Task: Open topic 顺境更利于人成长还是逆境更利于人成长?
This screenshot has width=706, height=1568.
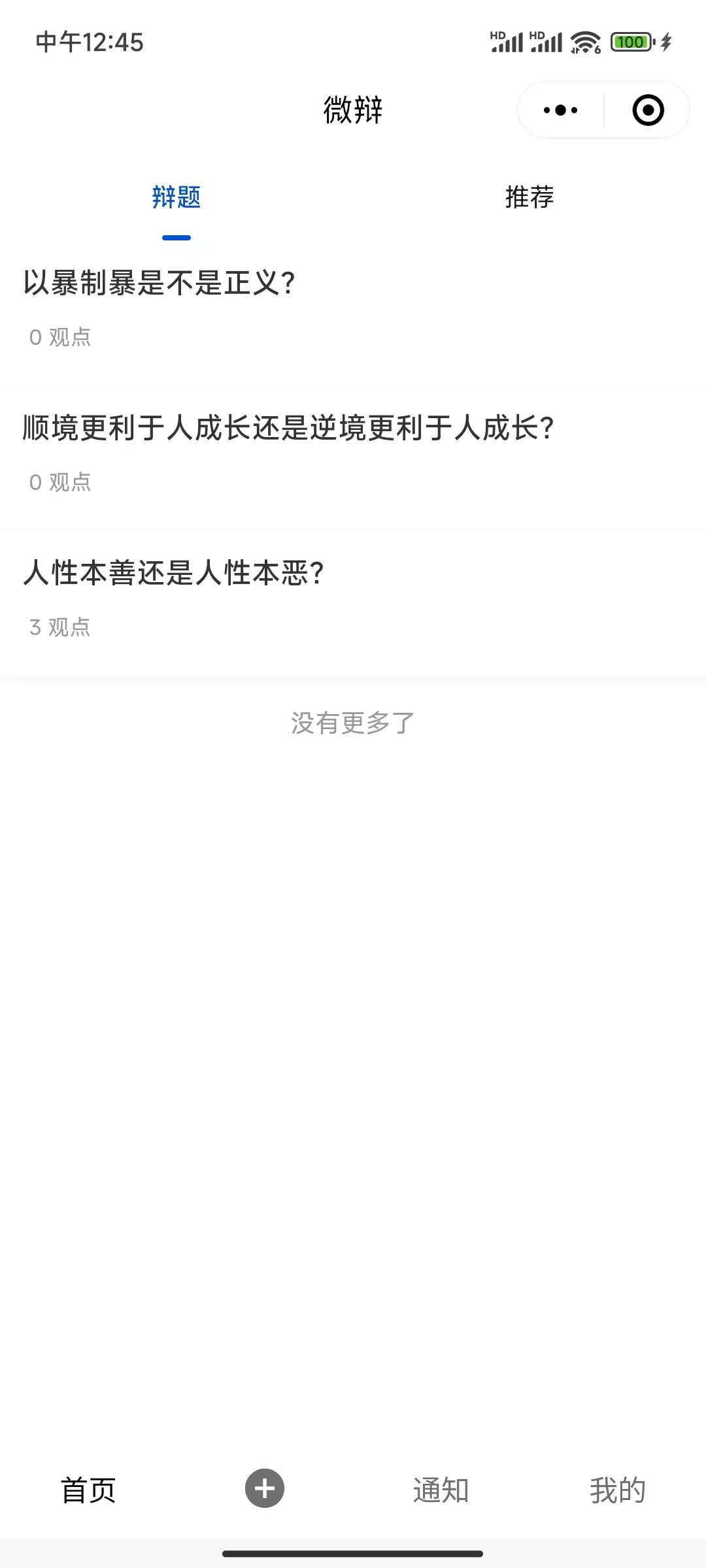Action: click(288, 429)
